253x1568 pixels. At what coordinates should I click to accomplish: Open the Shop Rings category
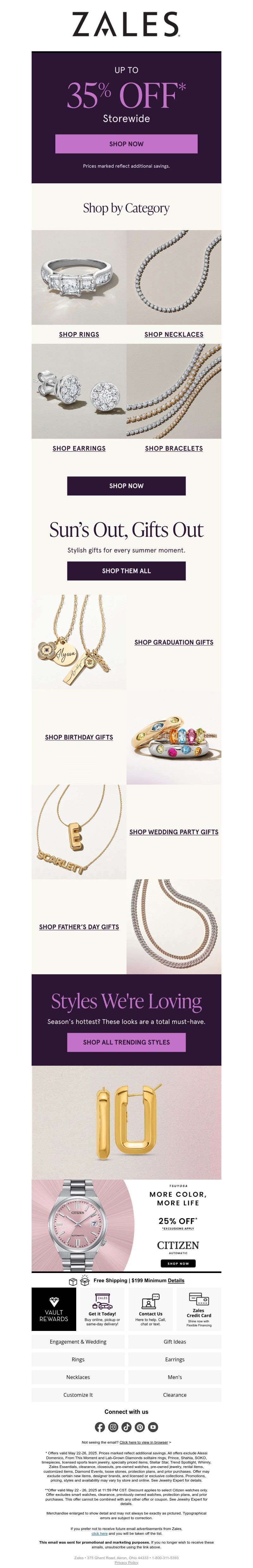click(x=79, y=334)
